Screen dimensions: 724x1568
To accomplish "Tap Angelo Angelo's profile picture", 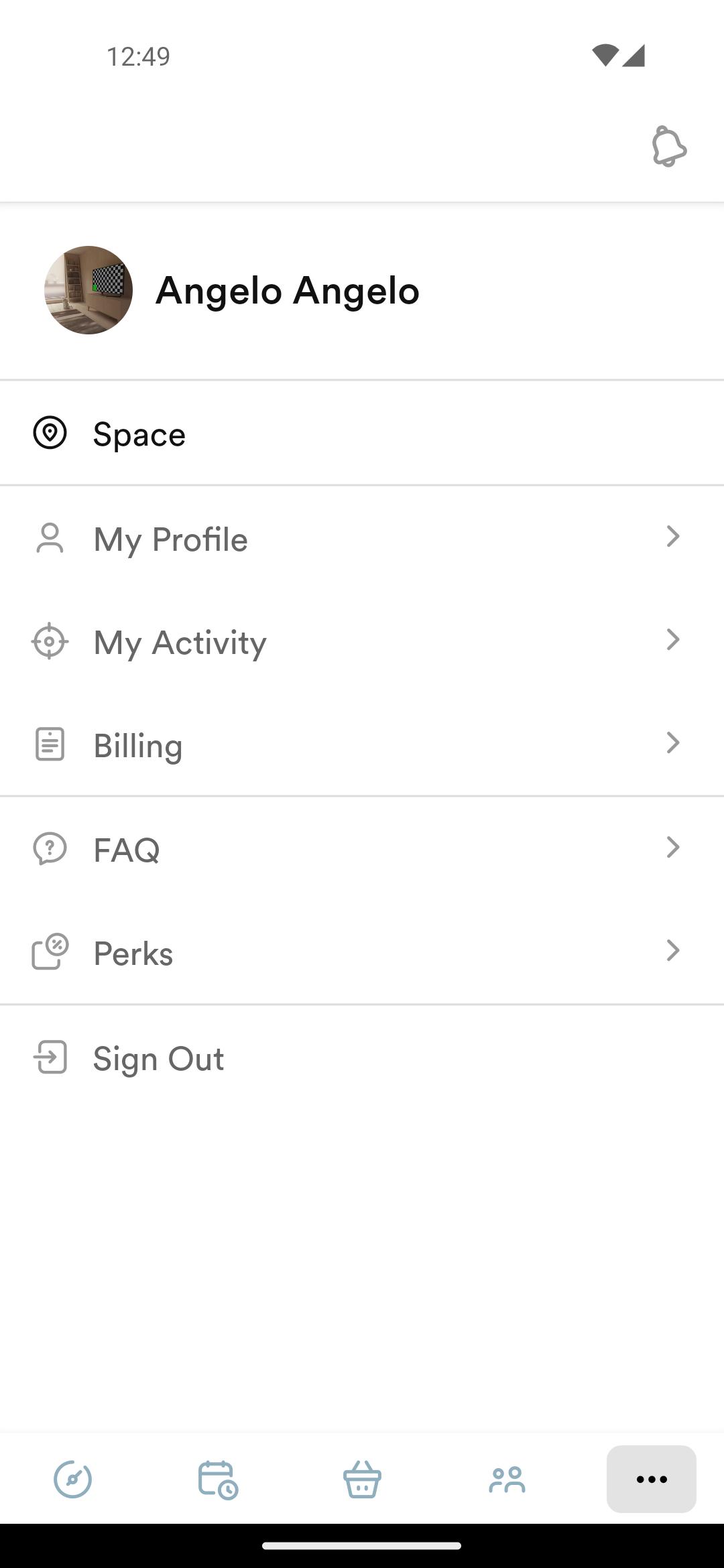I will 88,290.
